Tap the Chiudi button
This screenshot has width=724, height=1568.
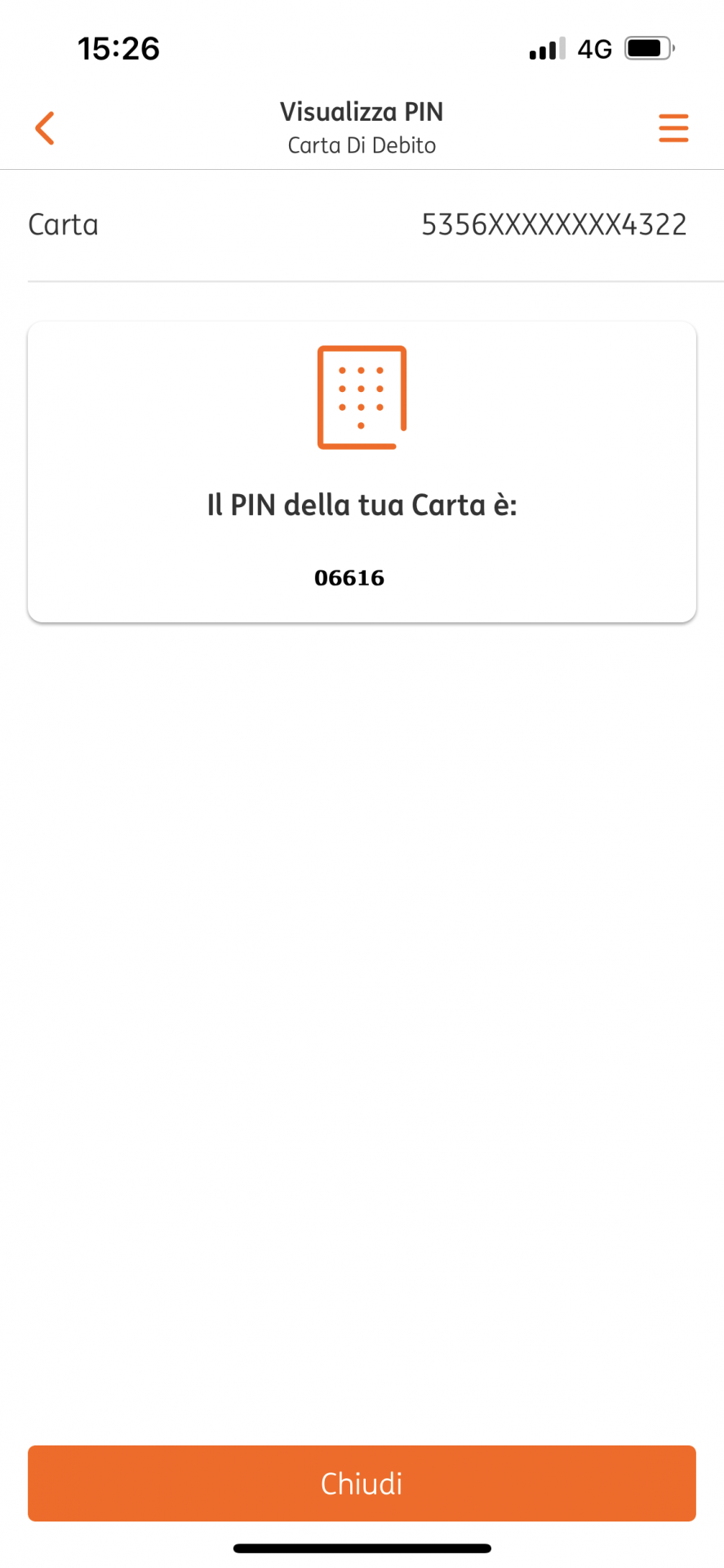pos(362,1483)
